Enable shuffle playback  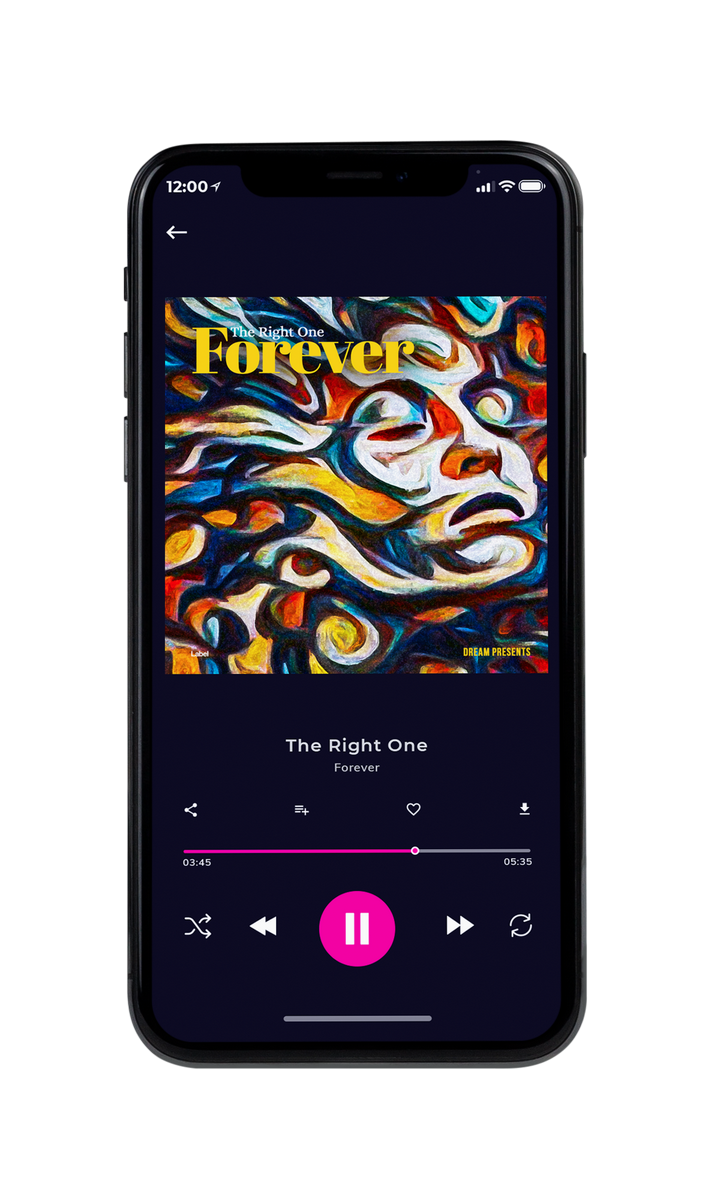(x=198, y=926)
